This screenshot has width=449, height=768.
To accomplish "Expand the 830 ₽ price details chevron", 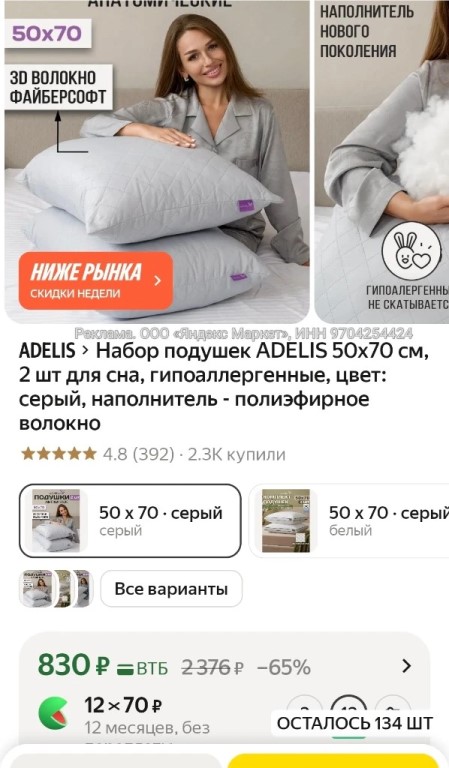I will (406, 666).
